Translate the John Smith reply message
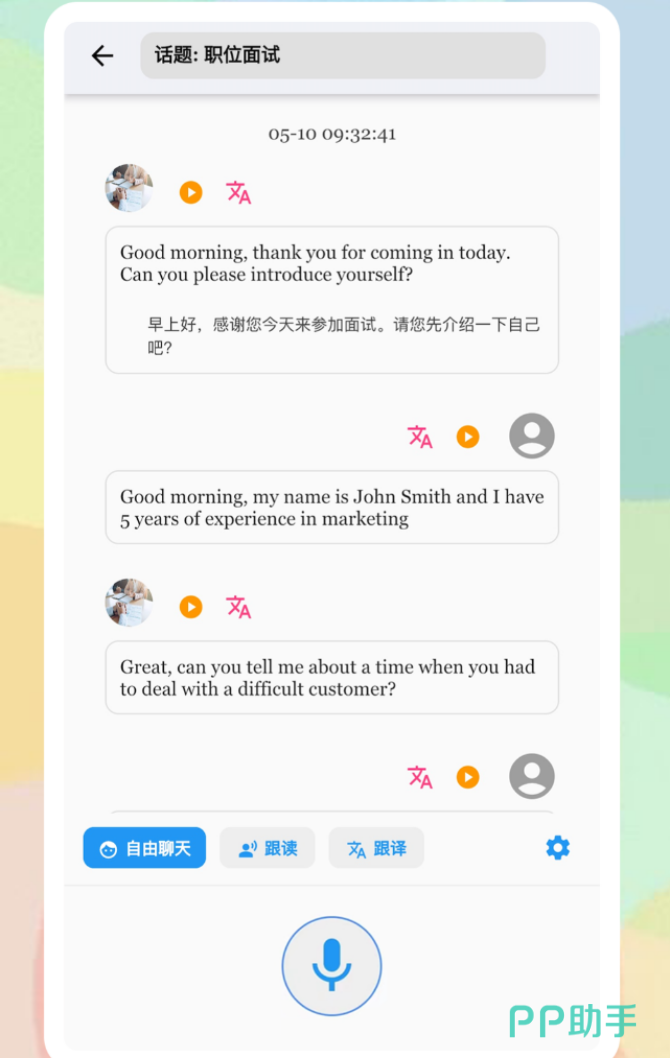670x1059 pixels. click(x=420, y=437)
